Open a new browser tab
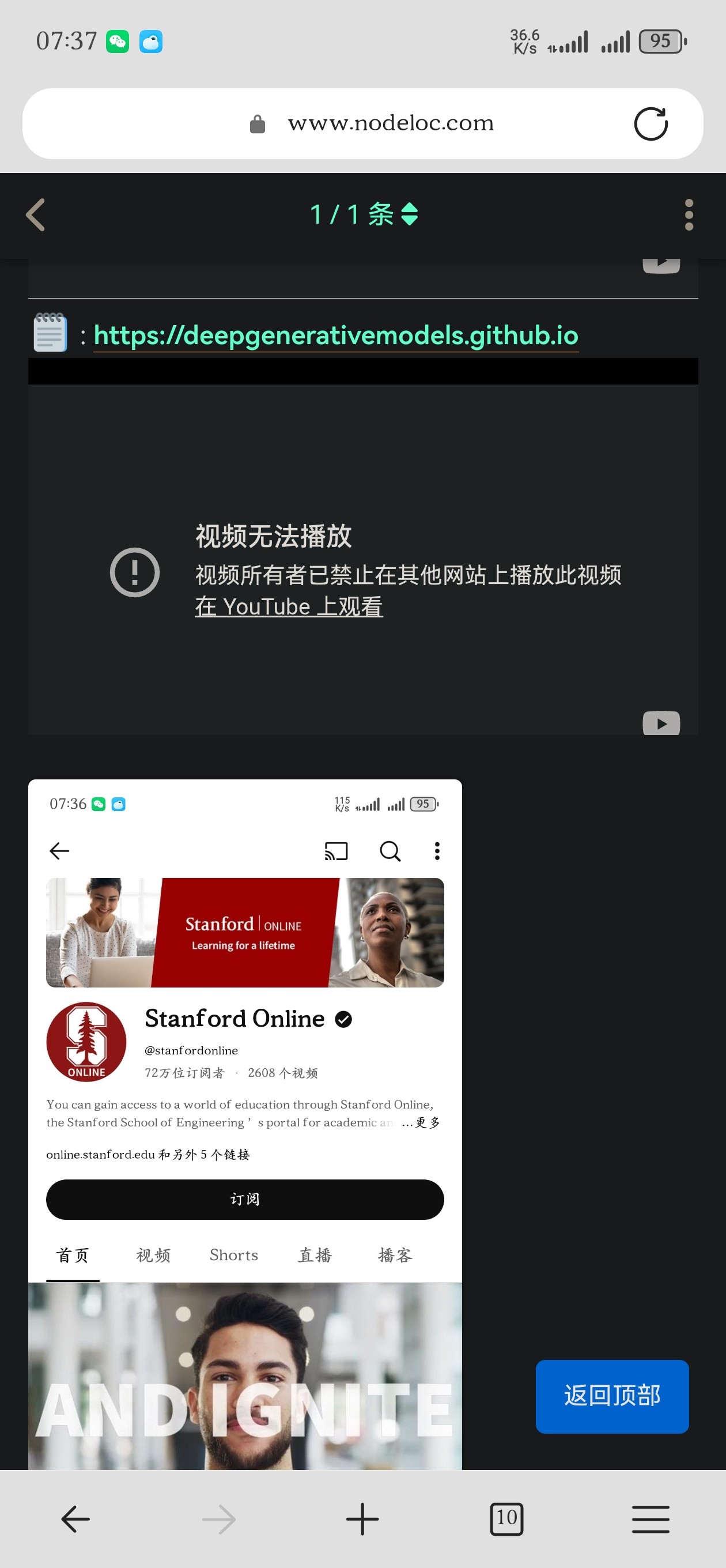Viewport: 726px width, 1568px height. pos(362,1518)
